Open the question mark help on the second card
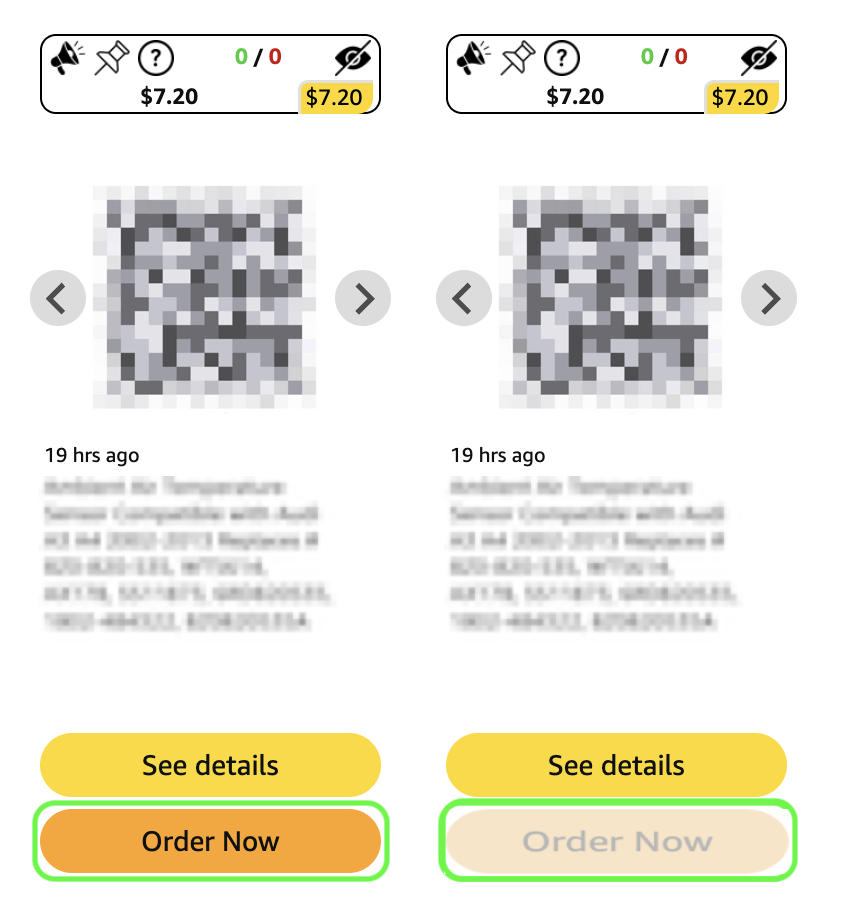This screenshot has height=904, width=841. [561, 59]
